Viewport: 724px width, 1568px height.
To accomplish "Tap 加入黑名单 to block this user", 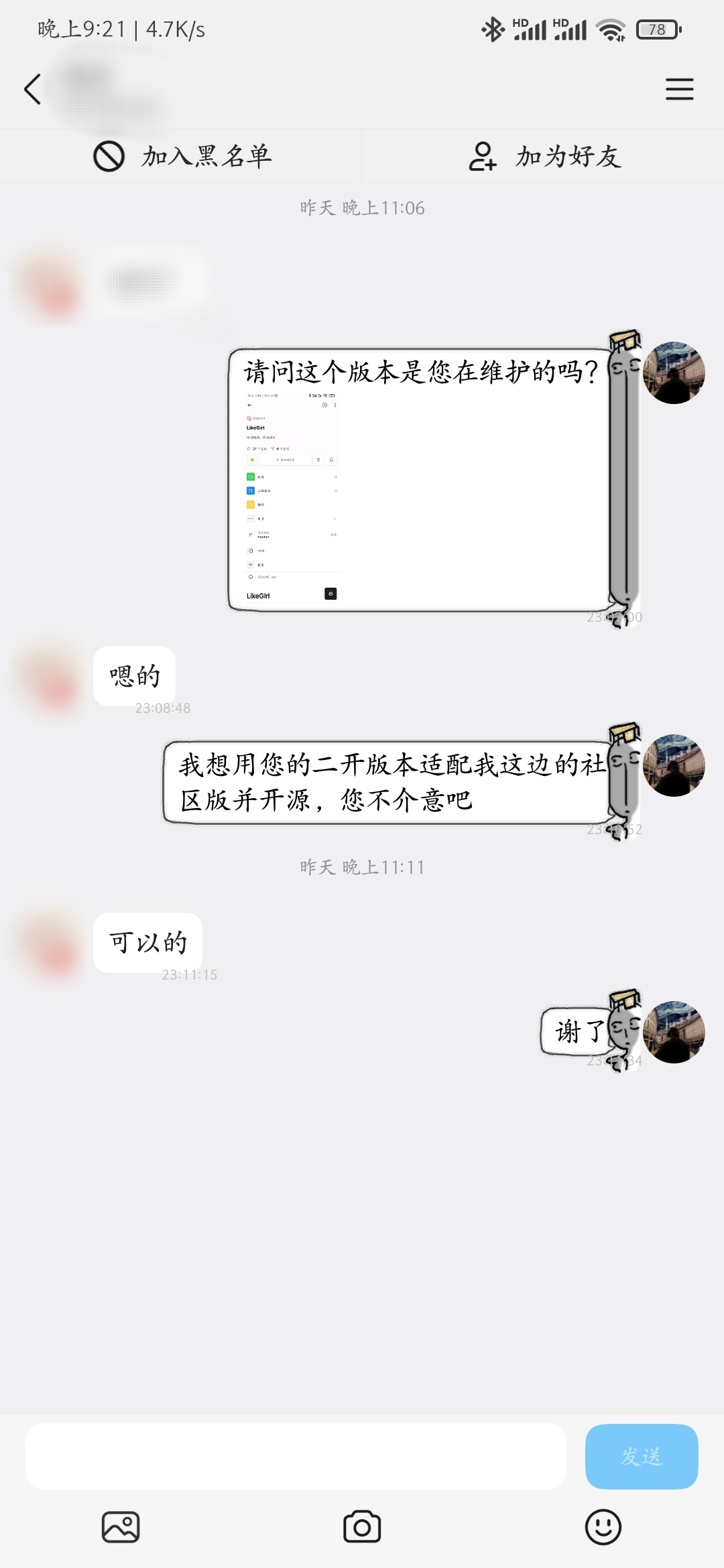I will click(x=182, y=157).
